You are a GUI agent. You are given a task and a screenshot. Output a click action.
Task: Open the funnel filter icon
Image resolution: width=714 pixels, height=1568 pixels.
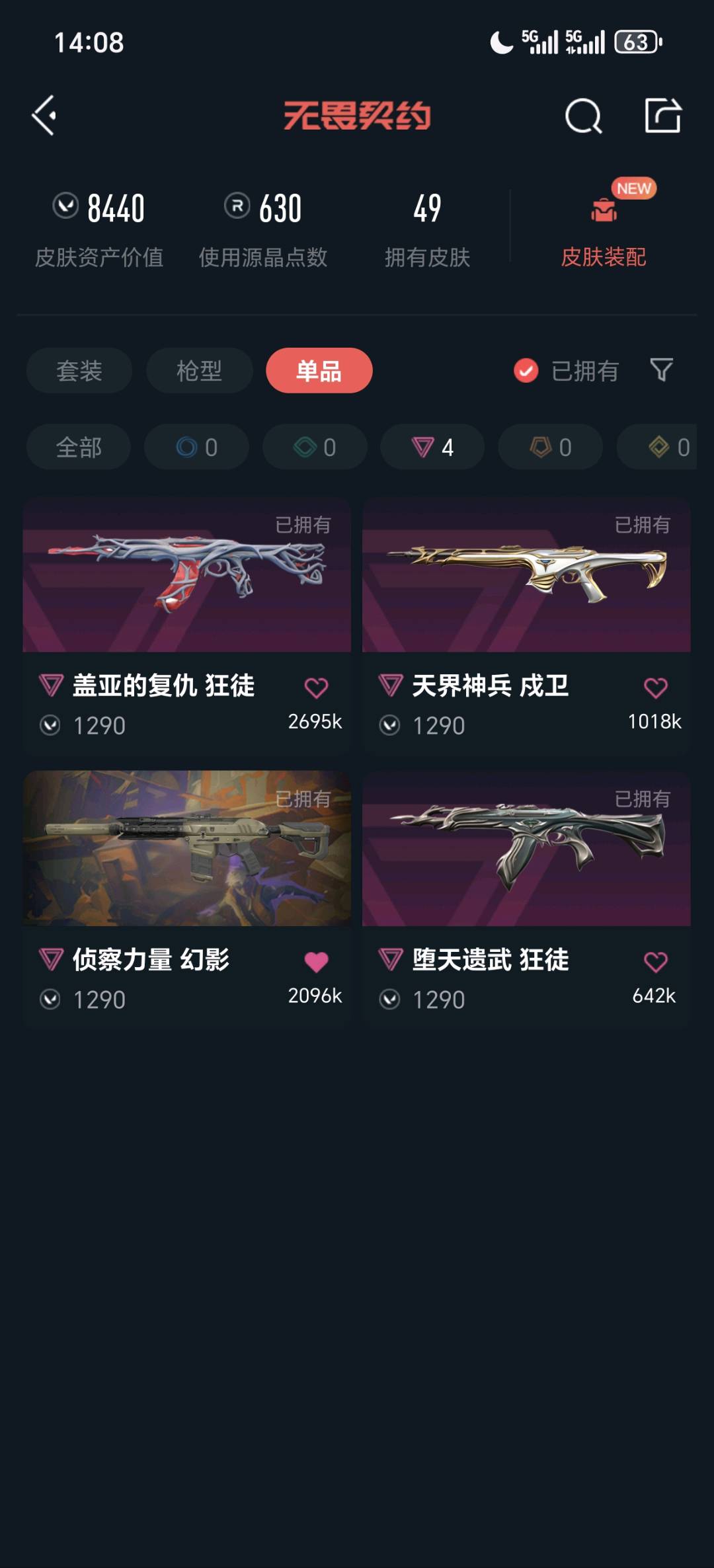[x=661, y=370]
